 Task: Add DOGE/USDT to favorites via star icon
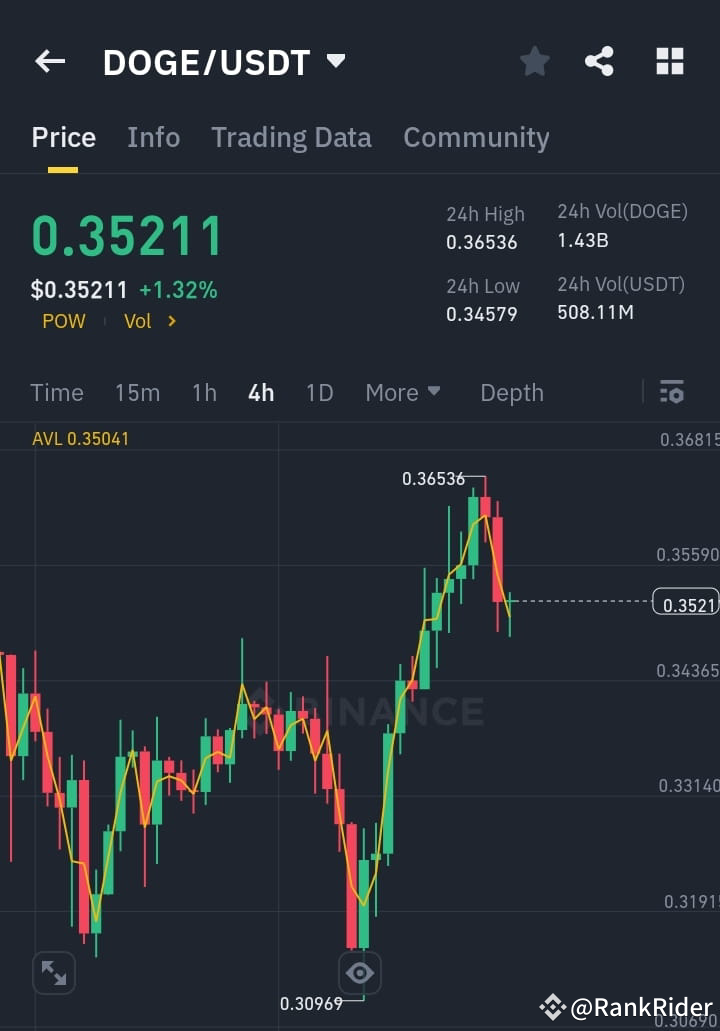click(x=534, y=61)
